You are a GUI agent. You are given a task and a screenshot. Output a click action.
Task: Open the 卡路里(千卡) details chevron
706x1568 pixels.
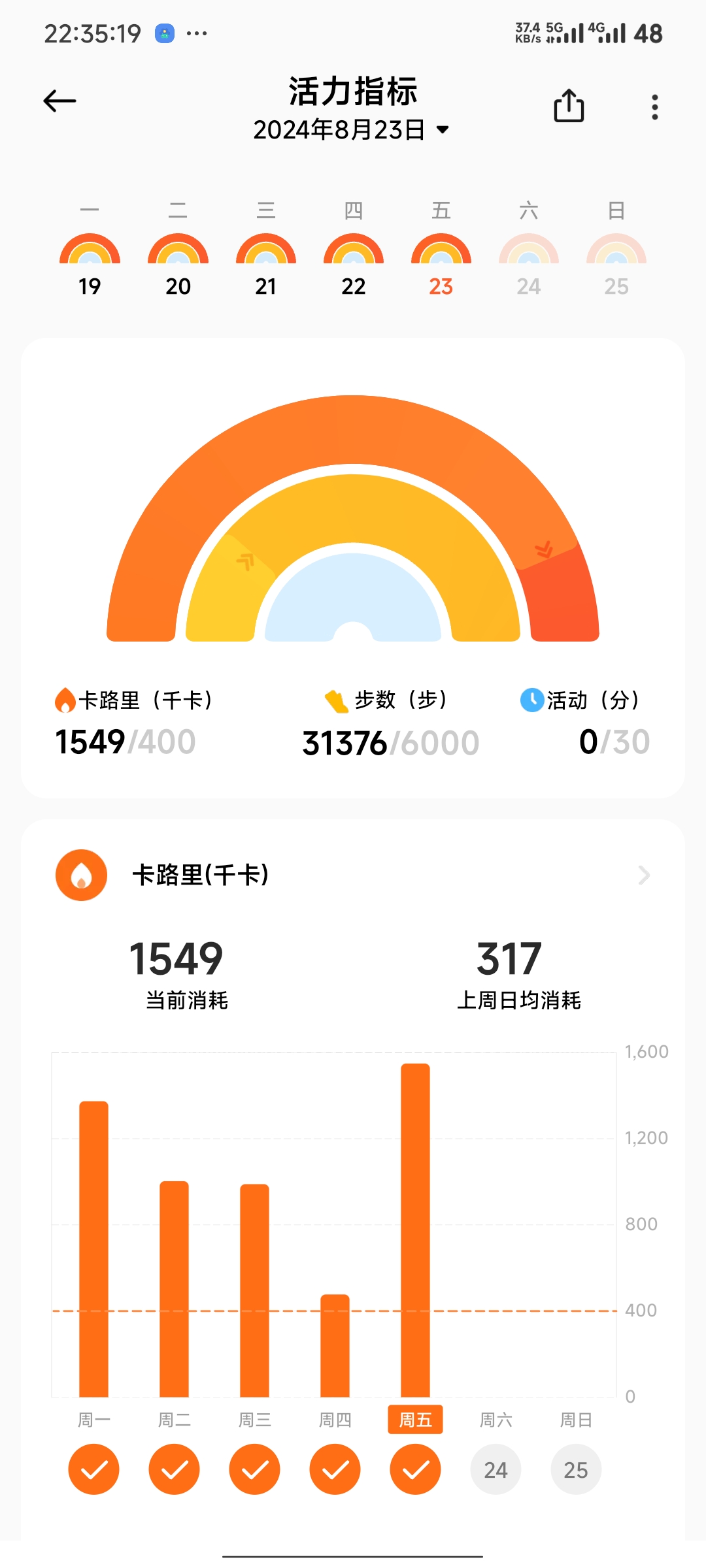pyautogui.click(x=643, y=875)
